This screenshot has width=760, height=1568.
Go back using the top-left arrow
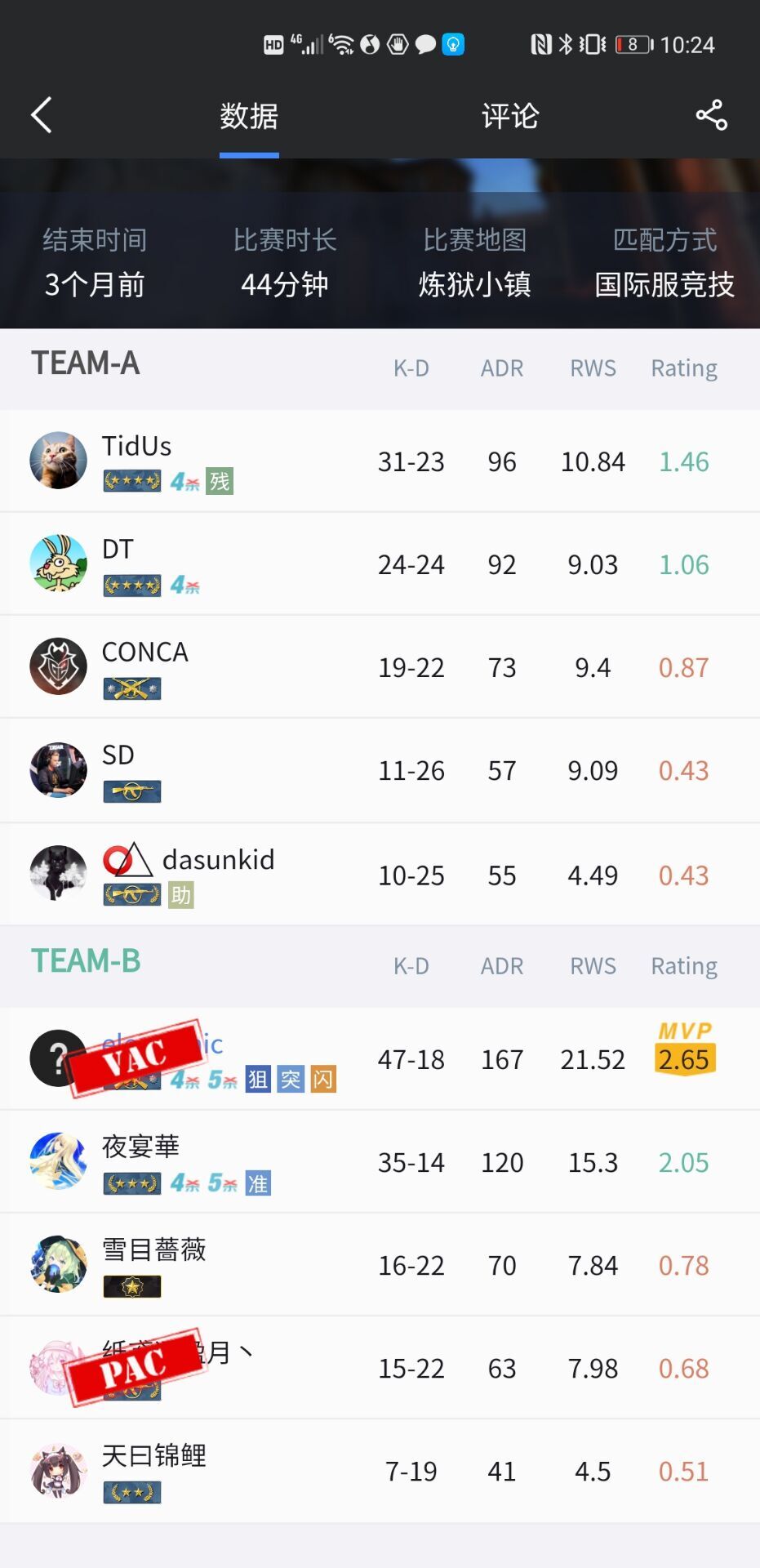pyautogui.click(x=42, y=115)
